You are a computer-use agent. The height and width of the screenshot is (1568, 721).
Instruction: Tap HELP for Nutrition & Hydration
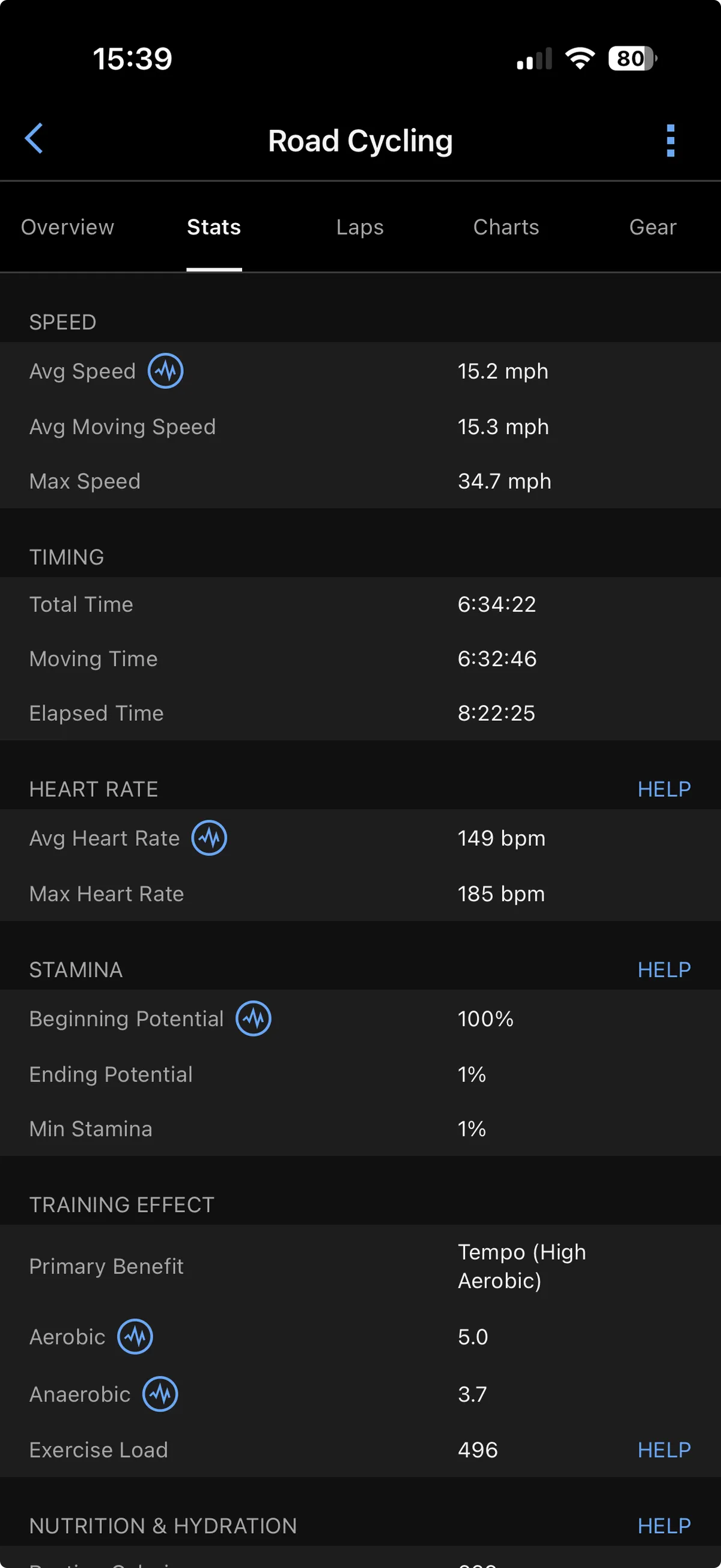pos(664,1526)
